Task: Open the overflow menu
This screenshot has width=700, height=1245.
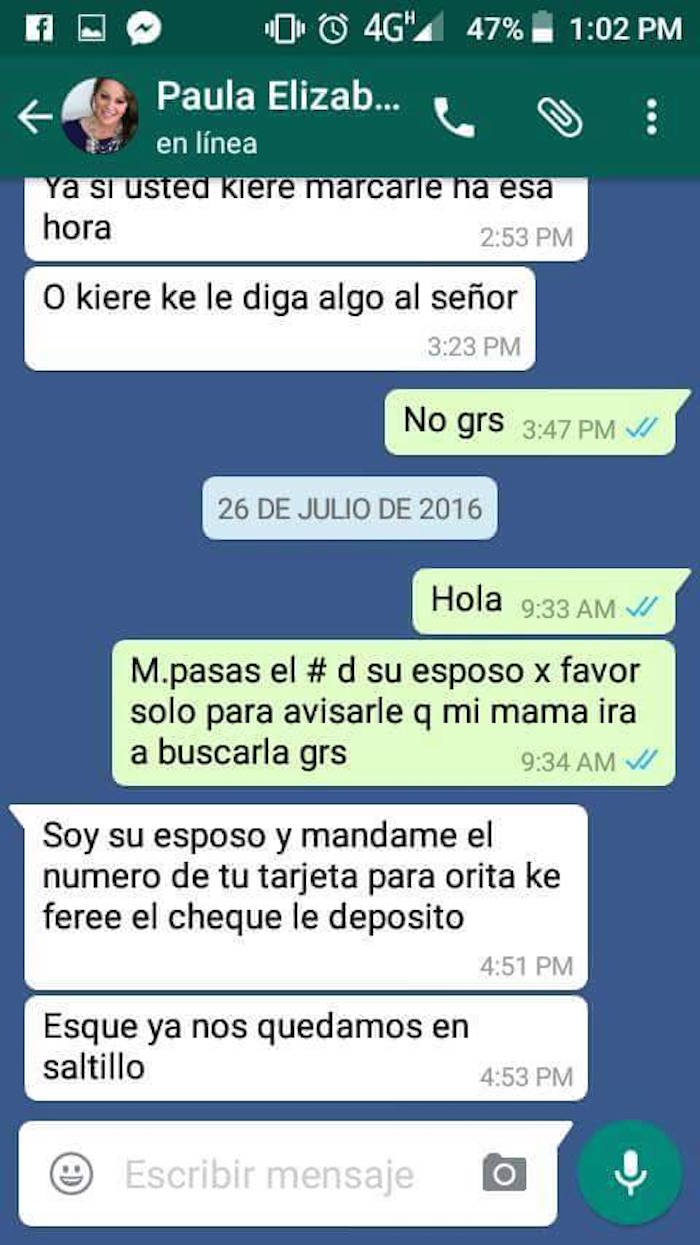Action: (x=651, y=117)
